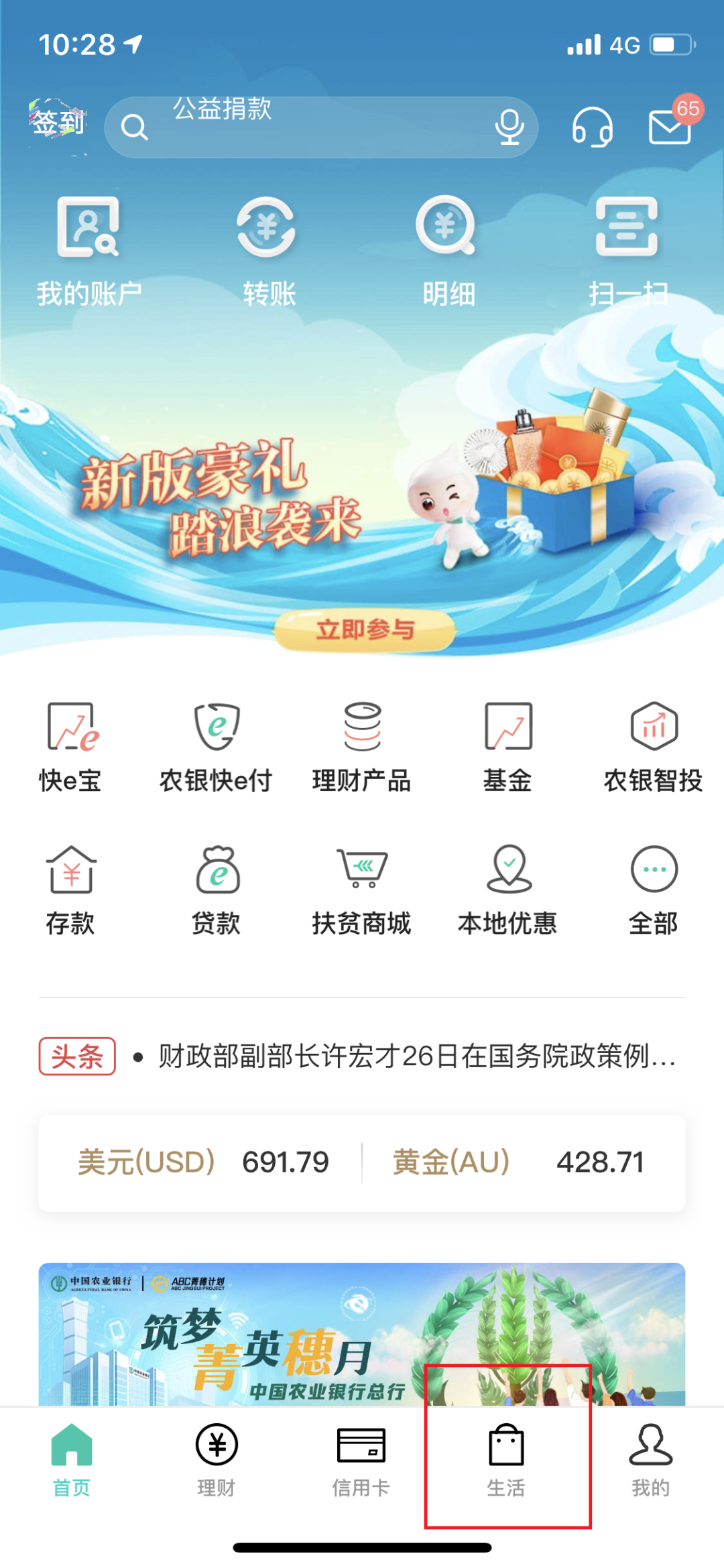The width and height of the screenshot is (724, 1568).
Task: Tap the 签到 sign-in button
Action: tap(59, 123)
